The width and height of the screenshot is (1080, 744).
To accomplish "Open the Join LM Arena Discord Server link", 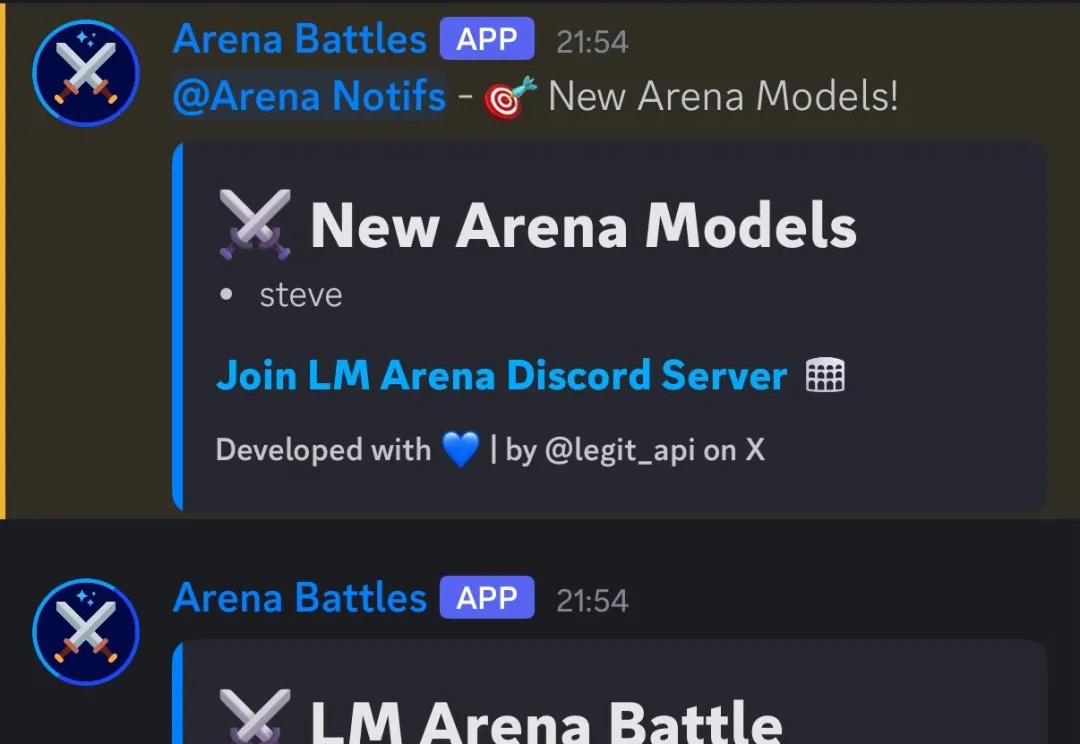I will (501, 376).
